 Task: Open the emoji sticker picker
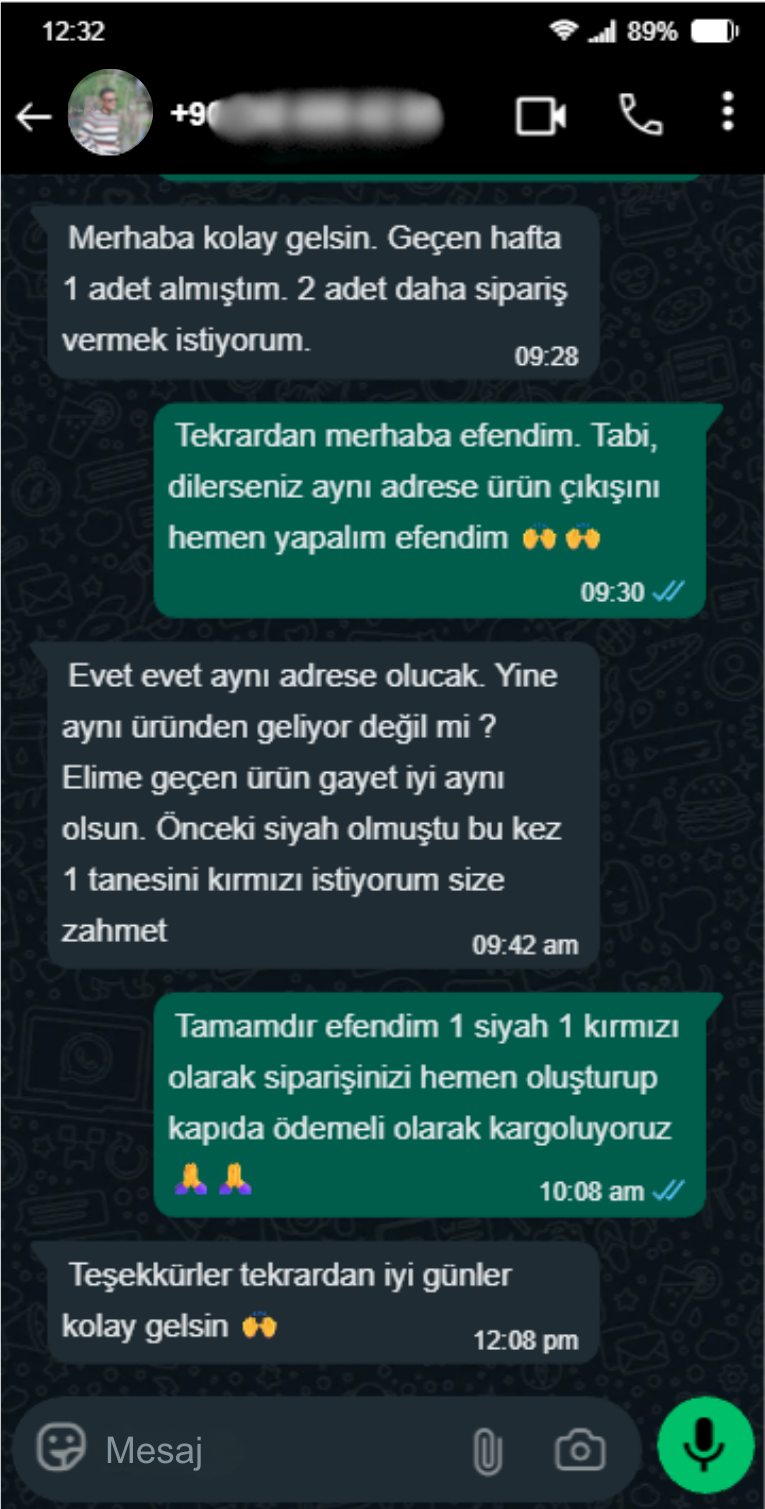pyautogui.click(x=62, y=1447)
